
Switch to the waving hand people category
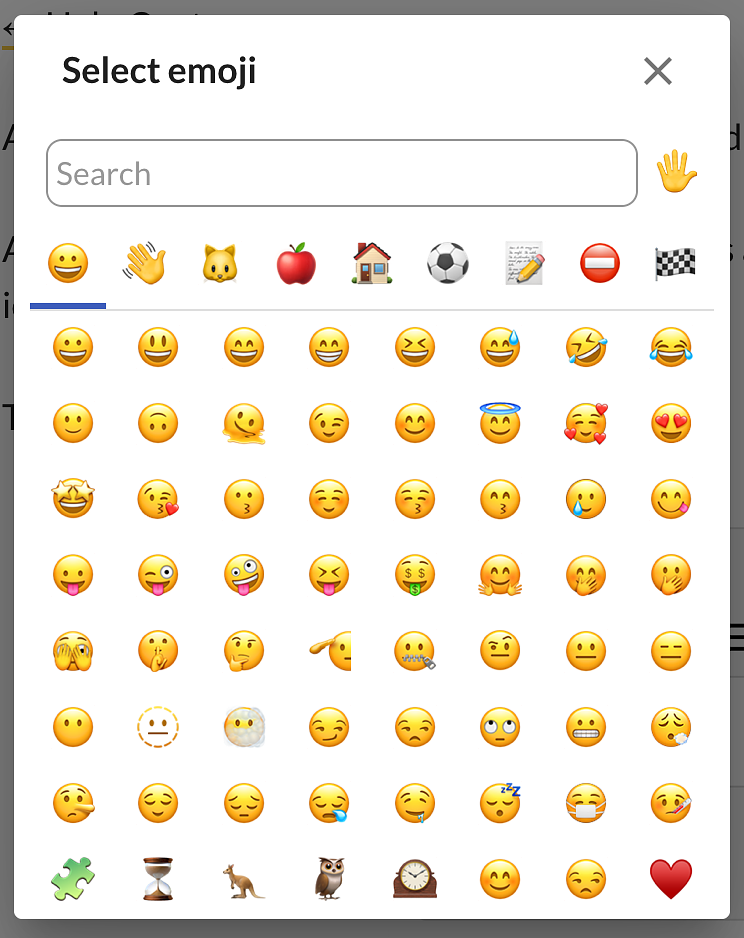[x=144, y=264]
